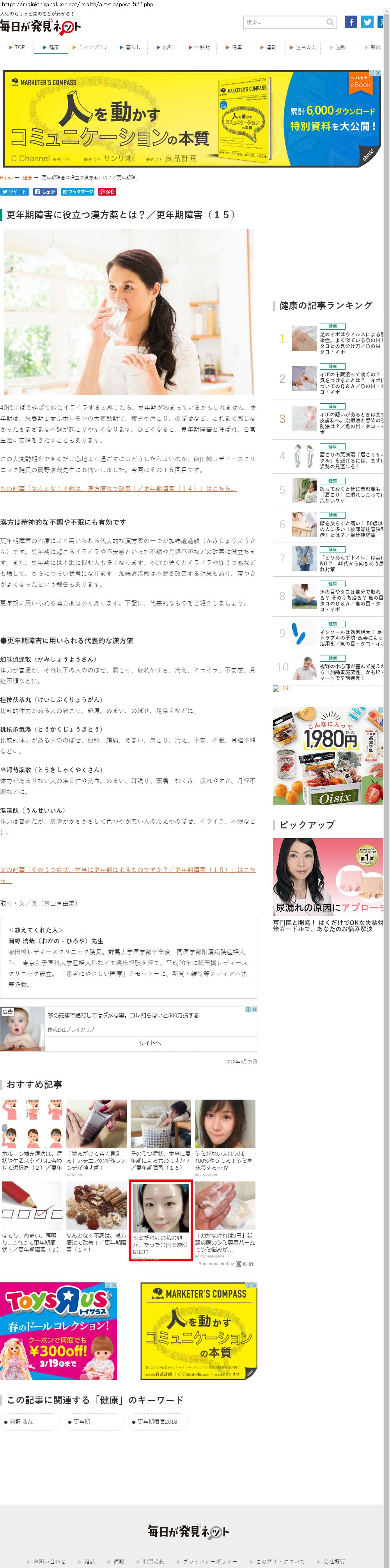Select the 更年期障害2018 keyword tag

pos(157,1421)
